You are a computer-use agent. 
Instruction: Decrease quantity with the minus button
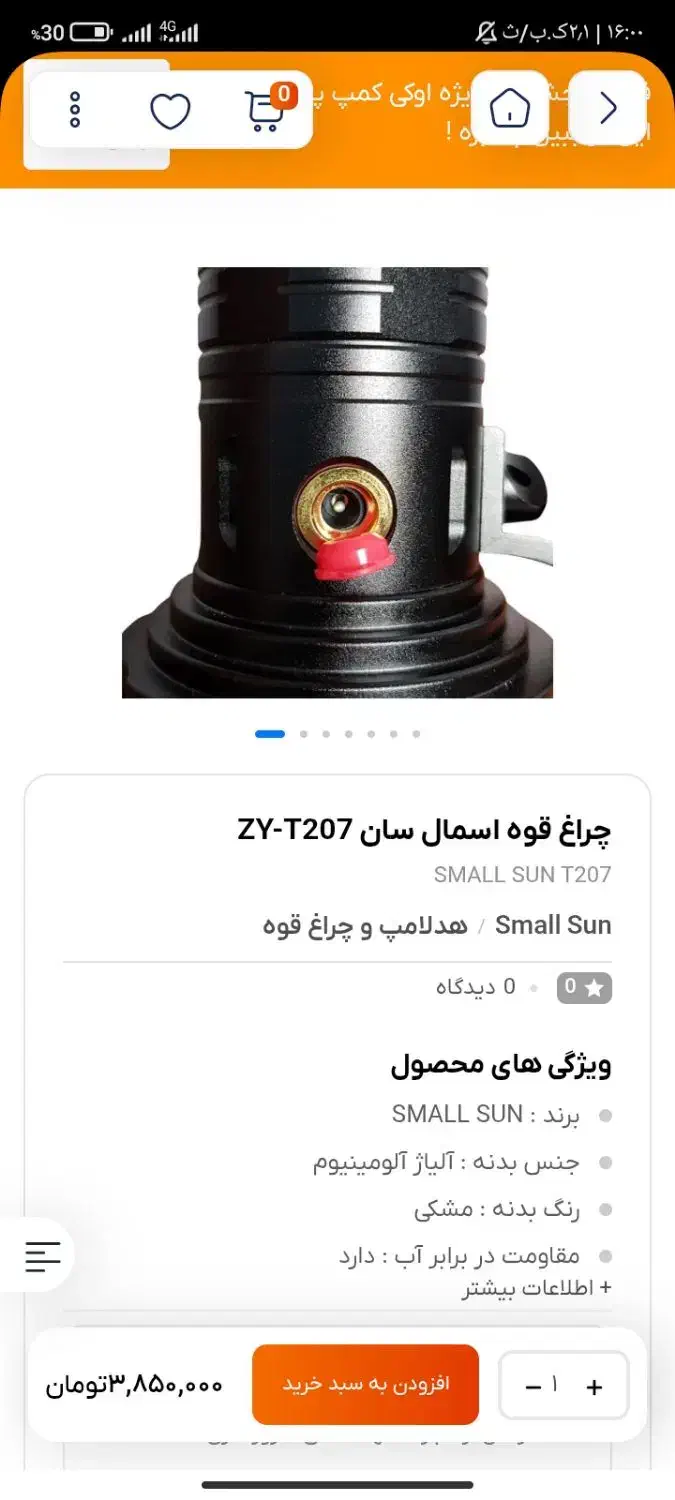(533, 1386)
